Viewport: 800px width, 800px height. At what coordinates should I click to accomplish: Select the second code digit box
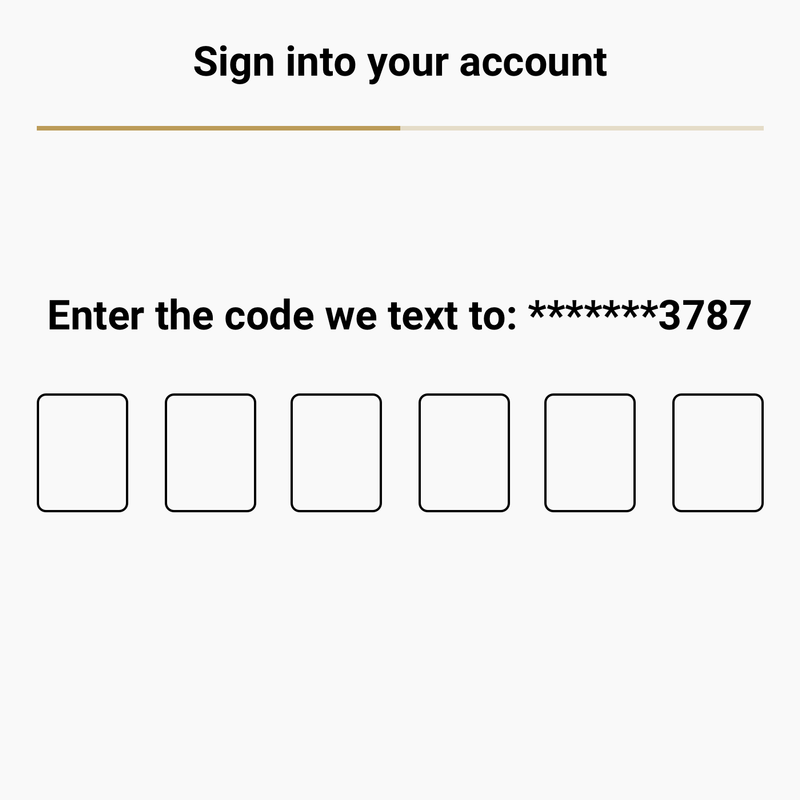pyautogui.click(x=210, y=453)
